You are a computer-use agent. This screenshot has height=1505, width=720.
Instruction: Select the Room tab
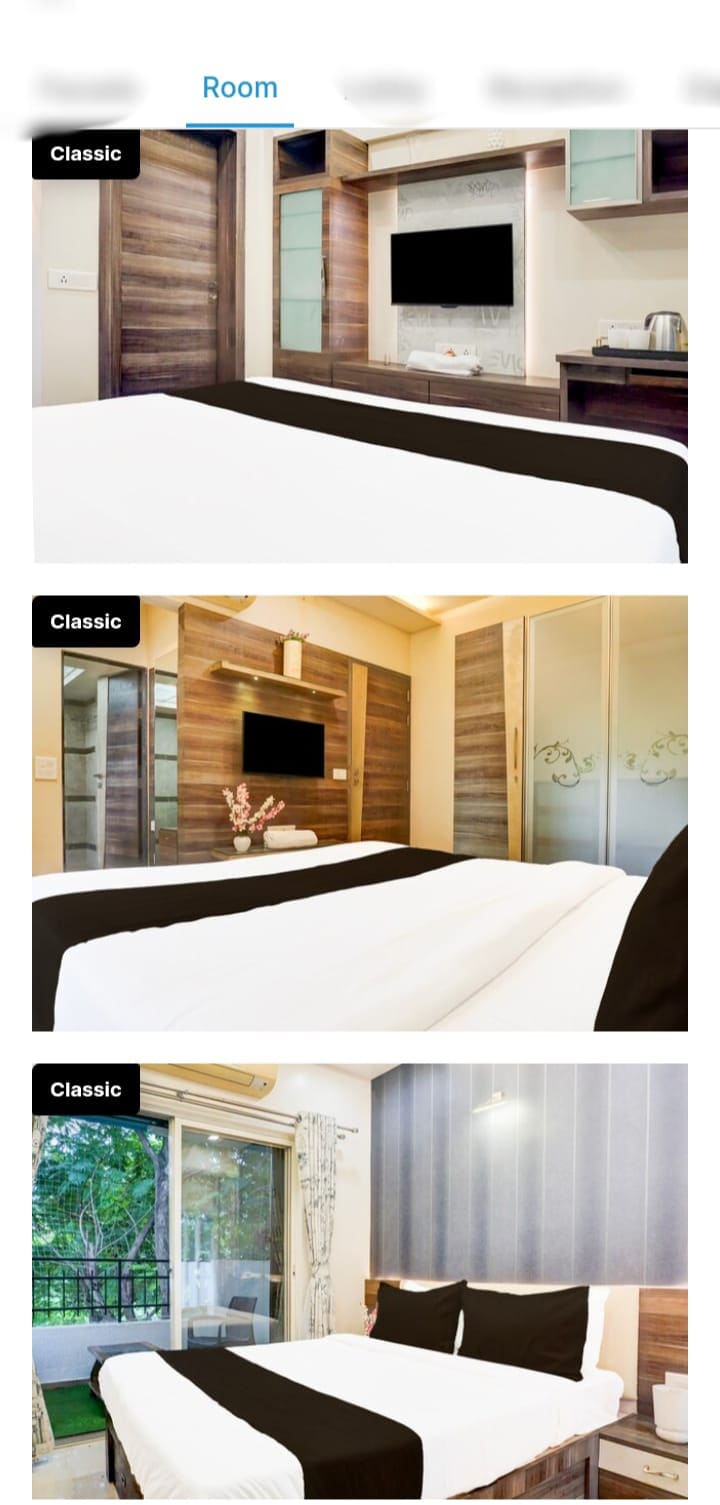coord(239,88)
